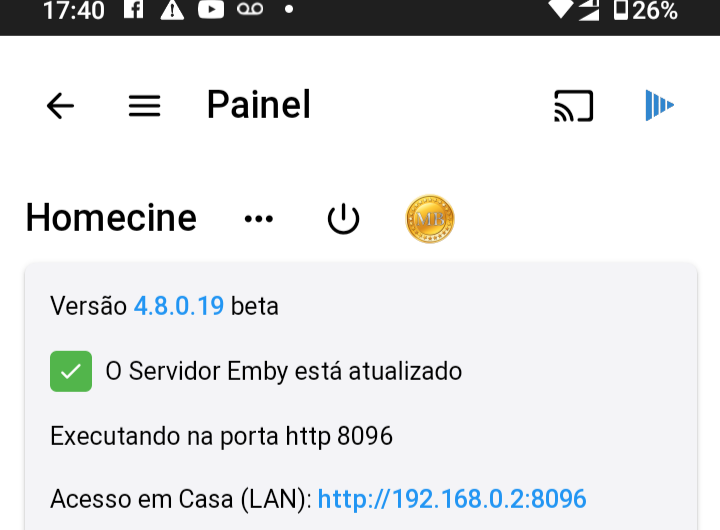Open the hamburger navigation menu
Image resolution: width=720 pixels, height=530 pixels.
[145, 106]
